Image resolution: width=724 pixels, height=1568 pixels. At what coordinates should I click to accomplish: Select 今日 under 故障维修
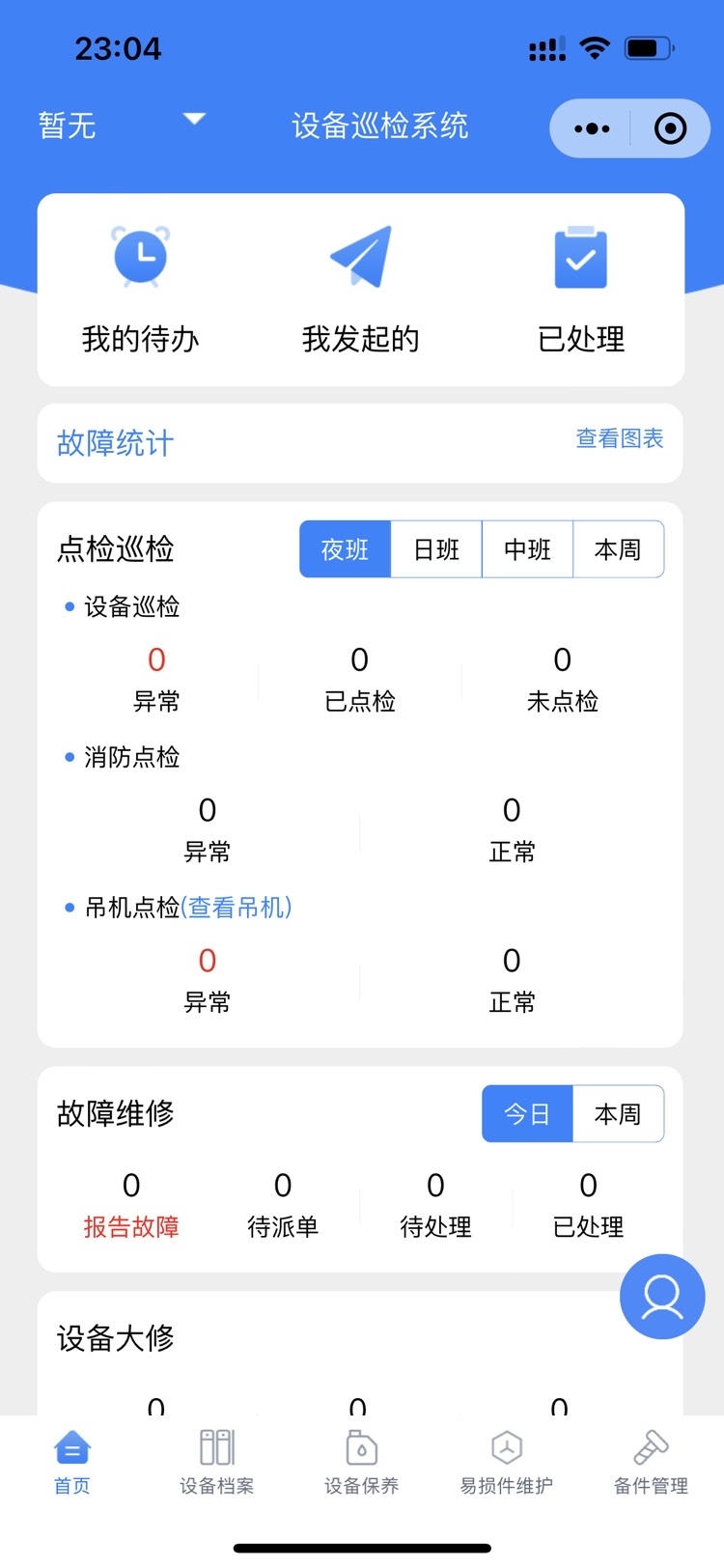[x=527, y=1114]
